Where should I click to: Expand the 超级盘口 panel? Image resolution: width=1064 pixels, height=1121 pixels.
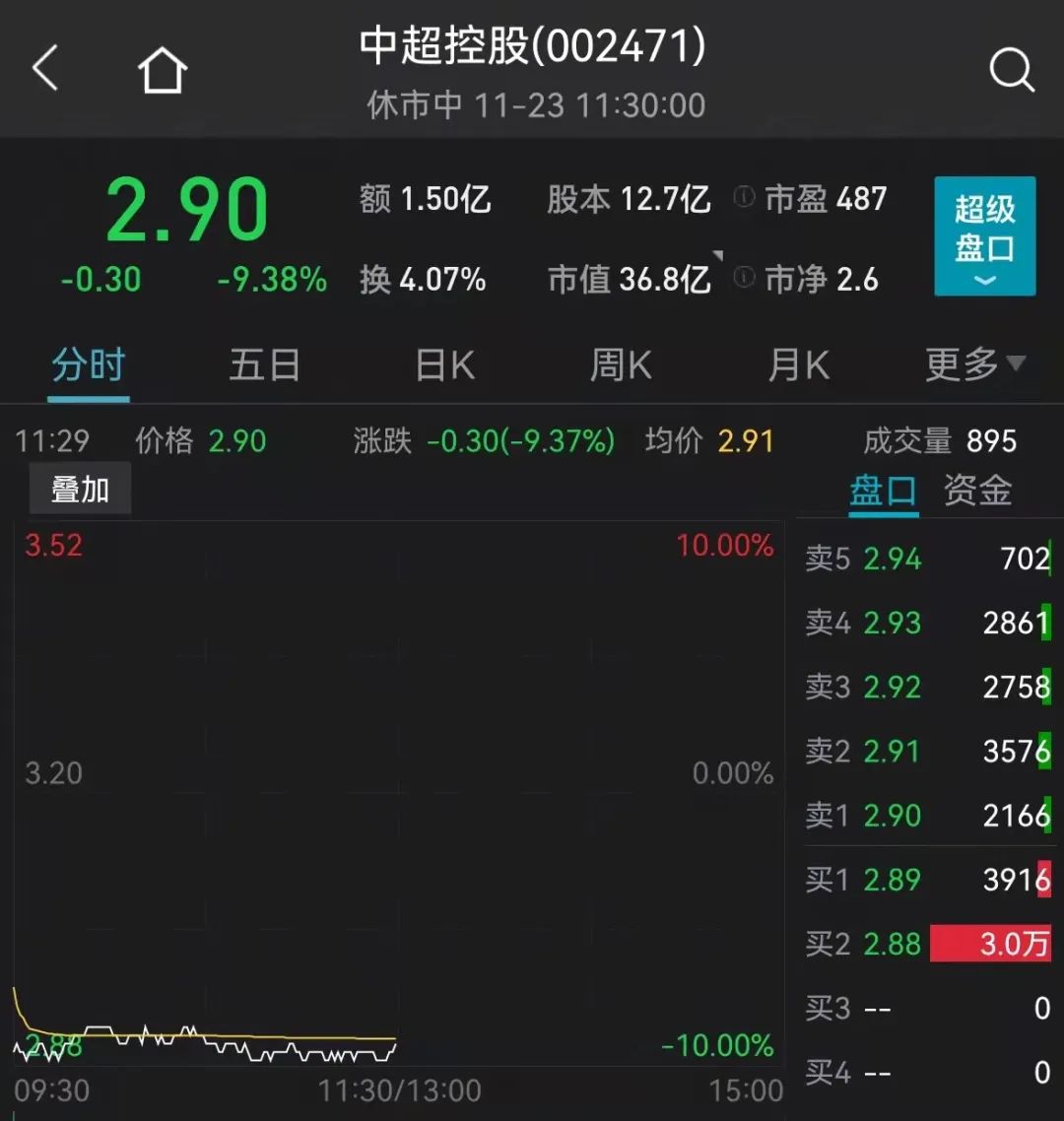click(x=984, y=236)
